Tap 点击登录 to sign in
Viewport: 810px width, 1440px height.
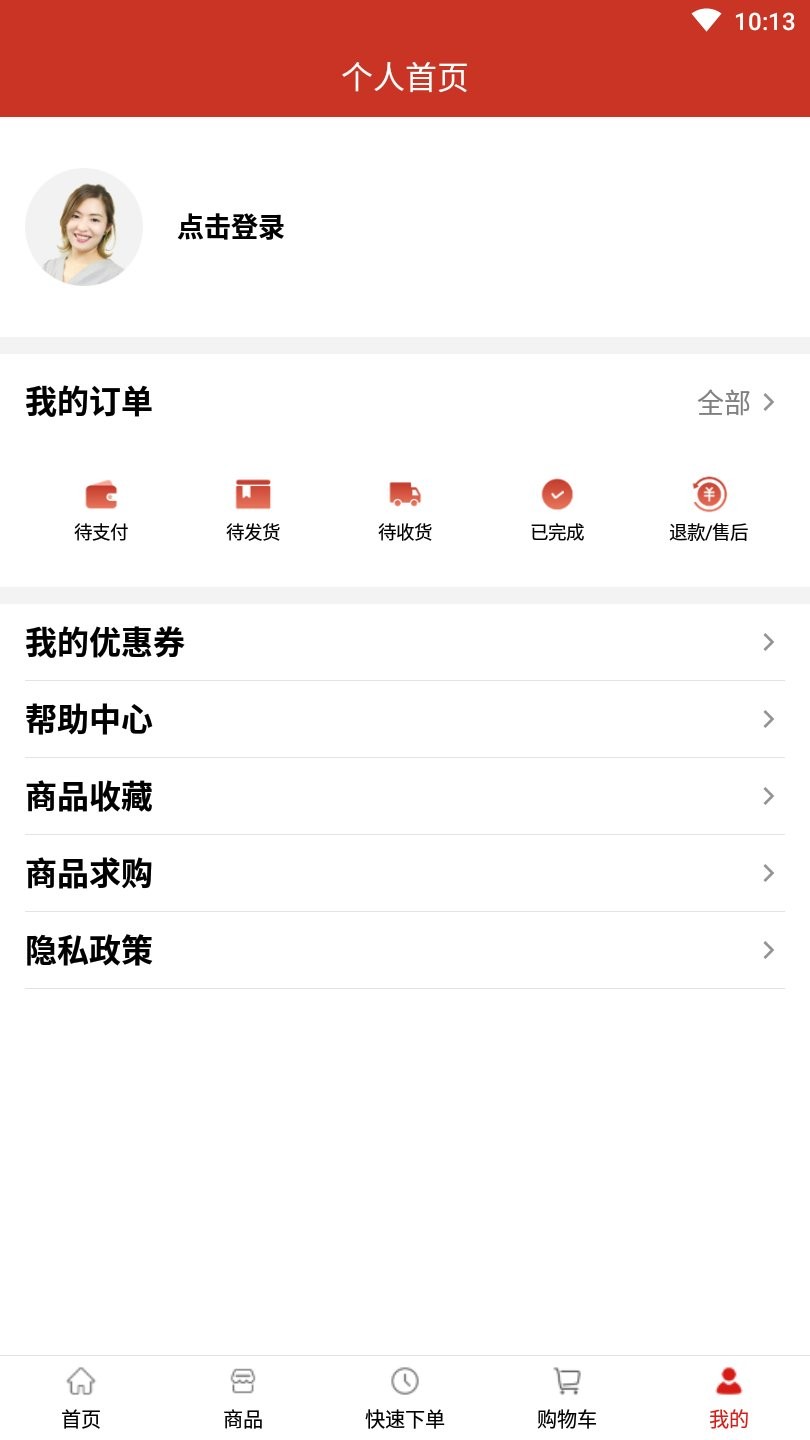tap(230, 227)
